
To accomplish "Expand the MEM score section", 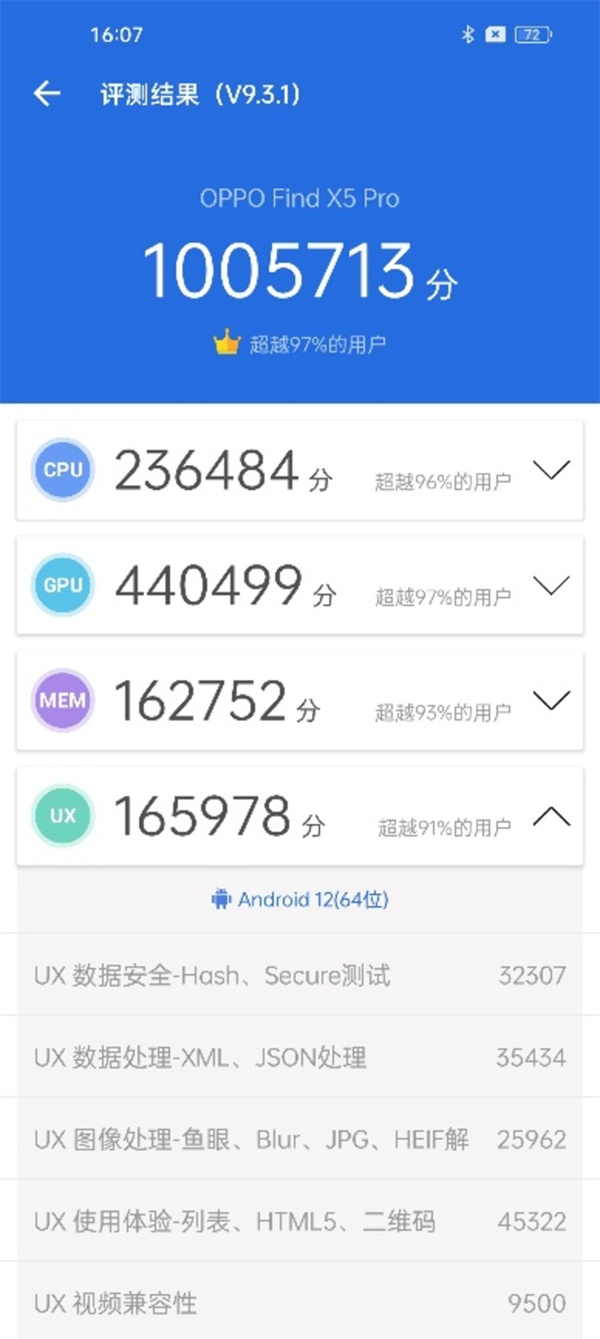I will [551, 699].
